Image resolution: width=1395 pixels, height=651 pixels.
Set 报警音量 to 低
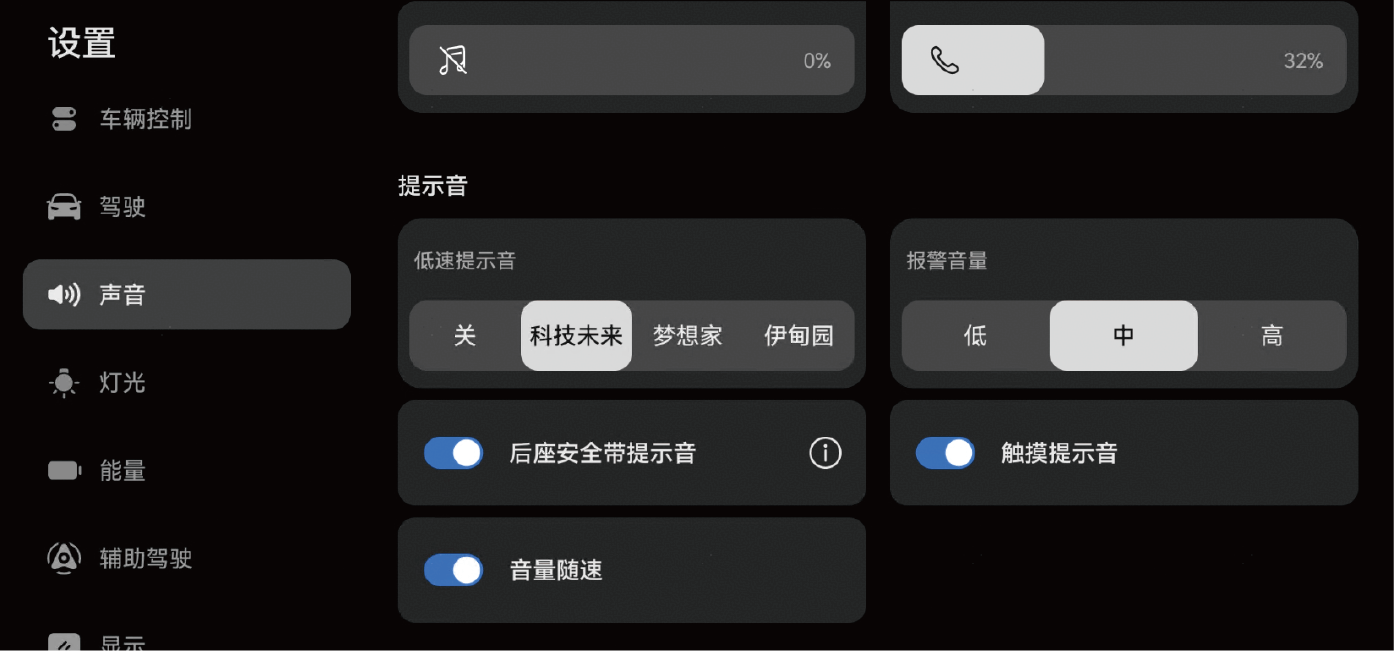pyautogui.click(x=975, y=336)
